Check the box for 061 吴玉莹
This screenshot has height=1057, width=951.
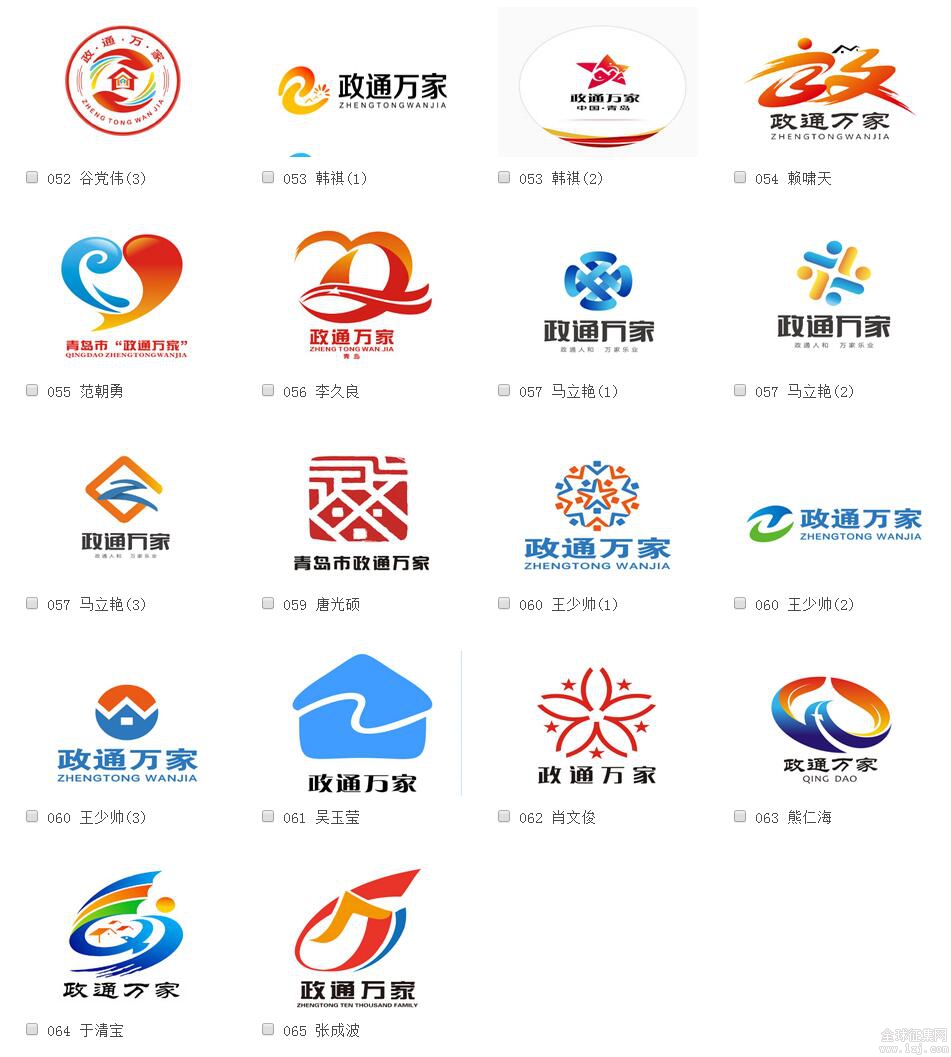click(268, 816)
